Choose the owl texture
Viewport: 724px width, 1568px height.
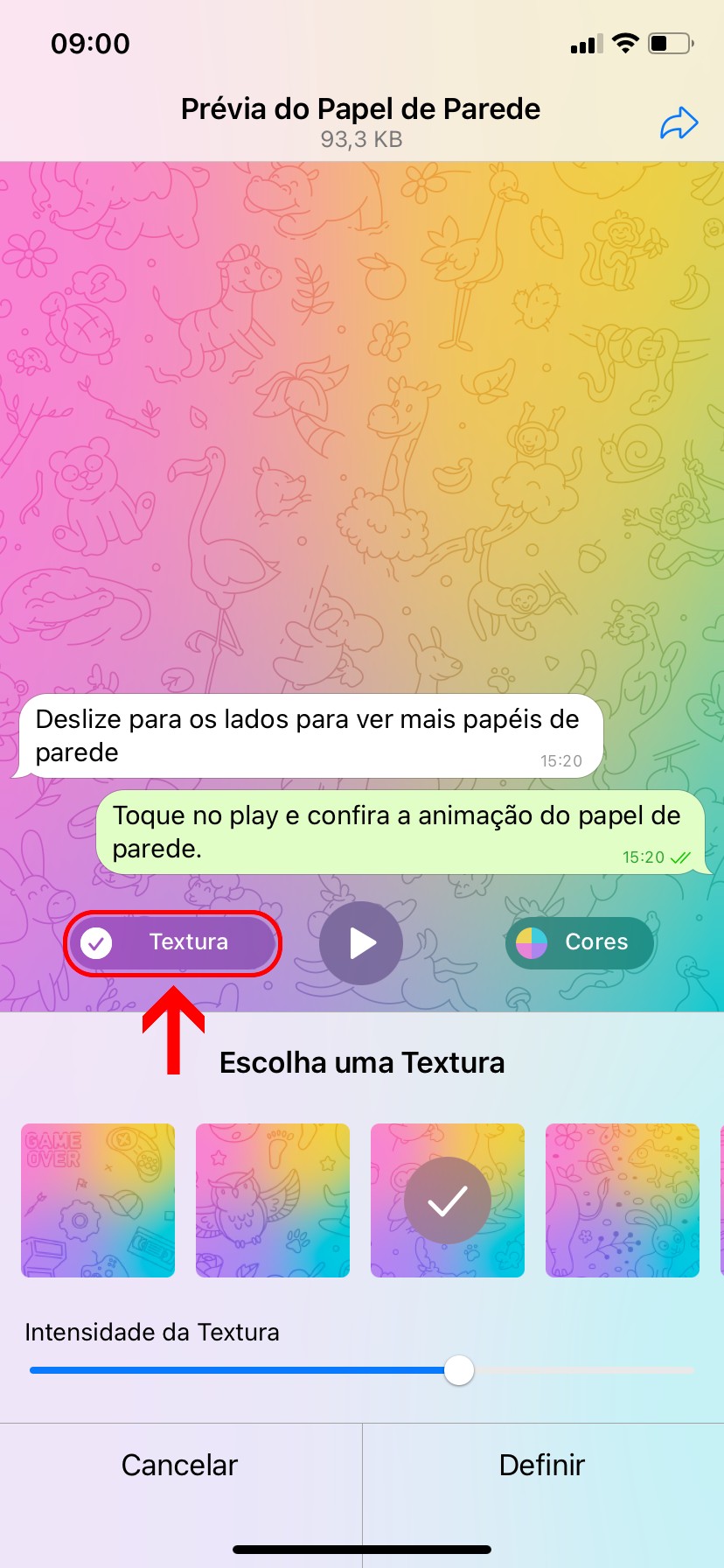pos(273,1200)
